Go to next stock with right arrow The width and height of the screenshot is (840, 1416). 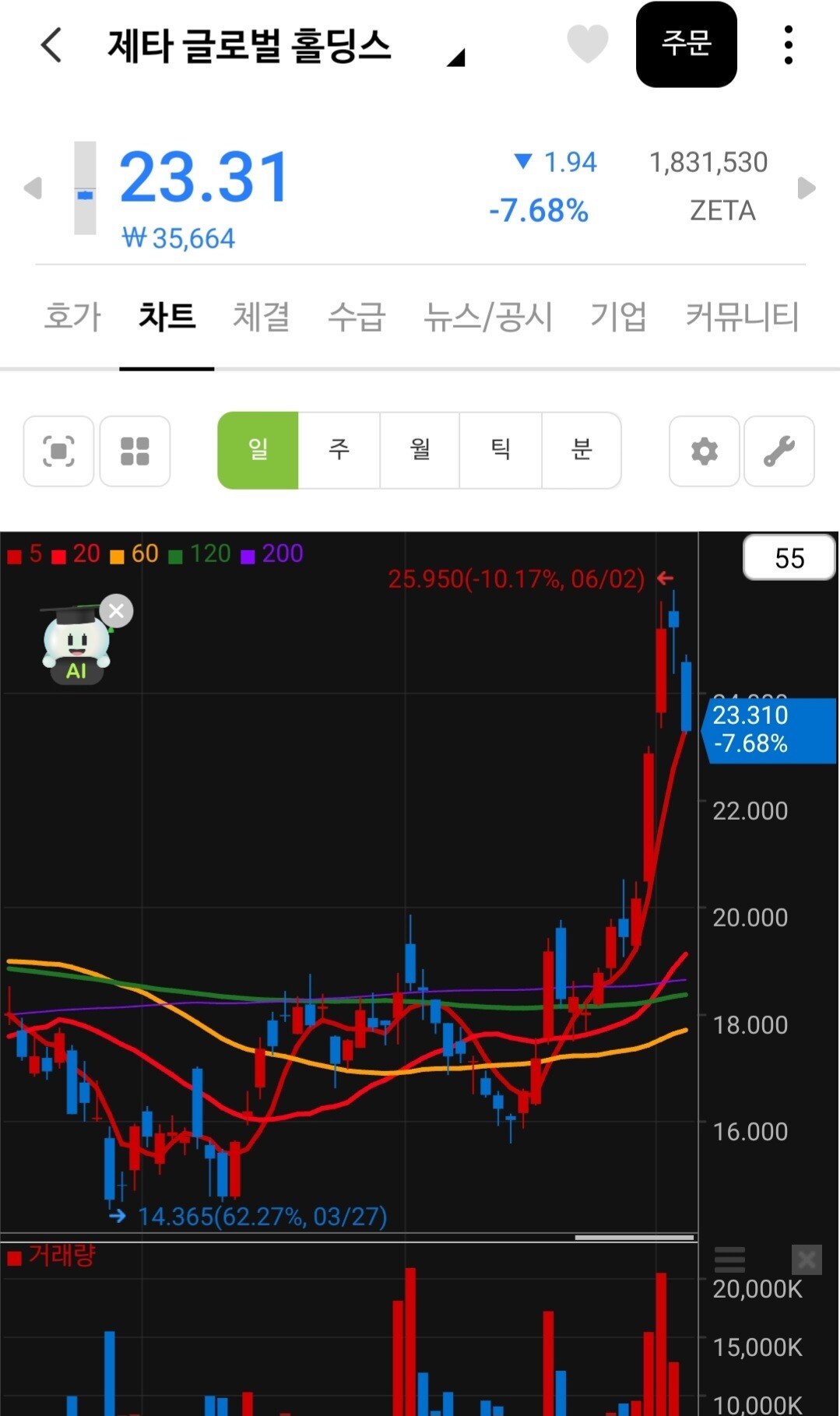coord(807,188)
